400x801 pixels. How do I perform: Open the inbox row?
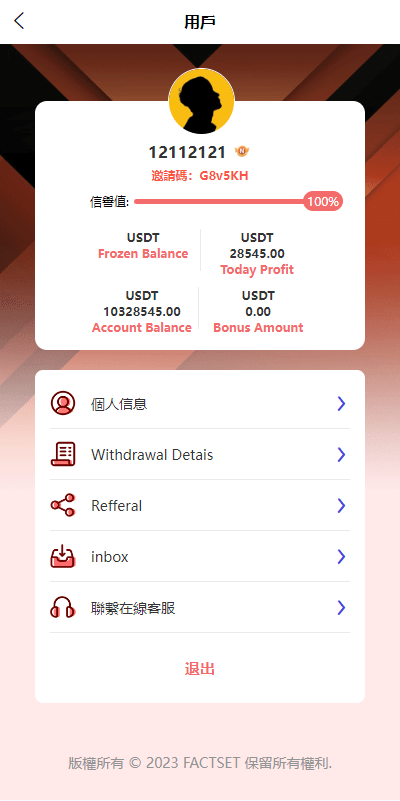click(200, 557)
